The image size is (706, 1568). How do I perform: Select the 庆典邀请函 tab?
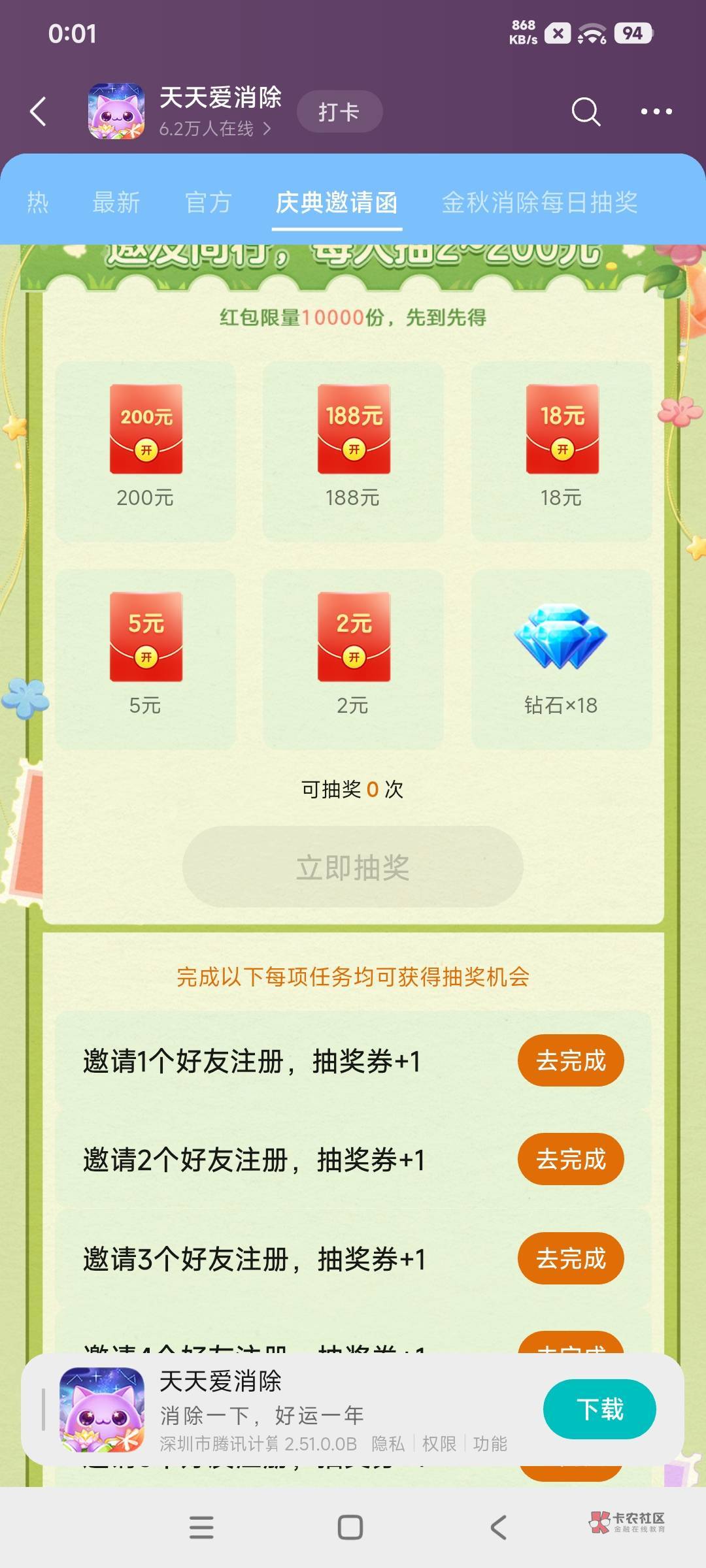(x=337, y=203)
